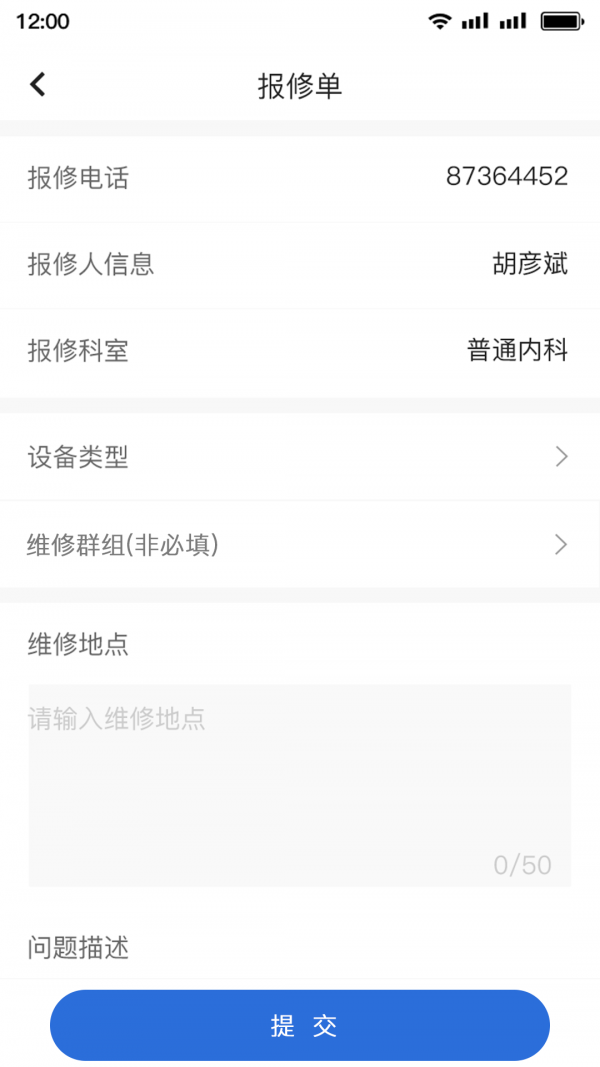Tap the 提交 button

(300, 1025)
